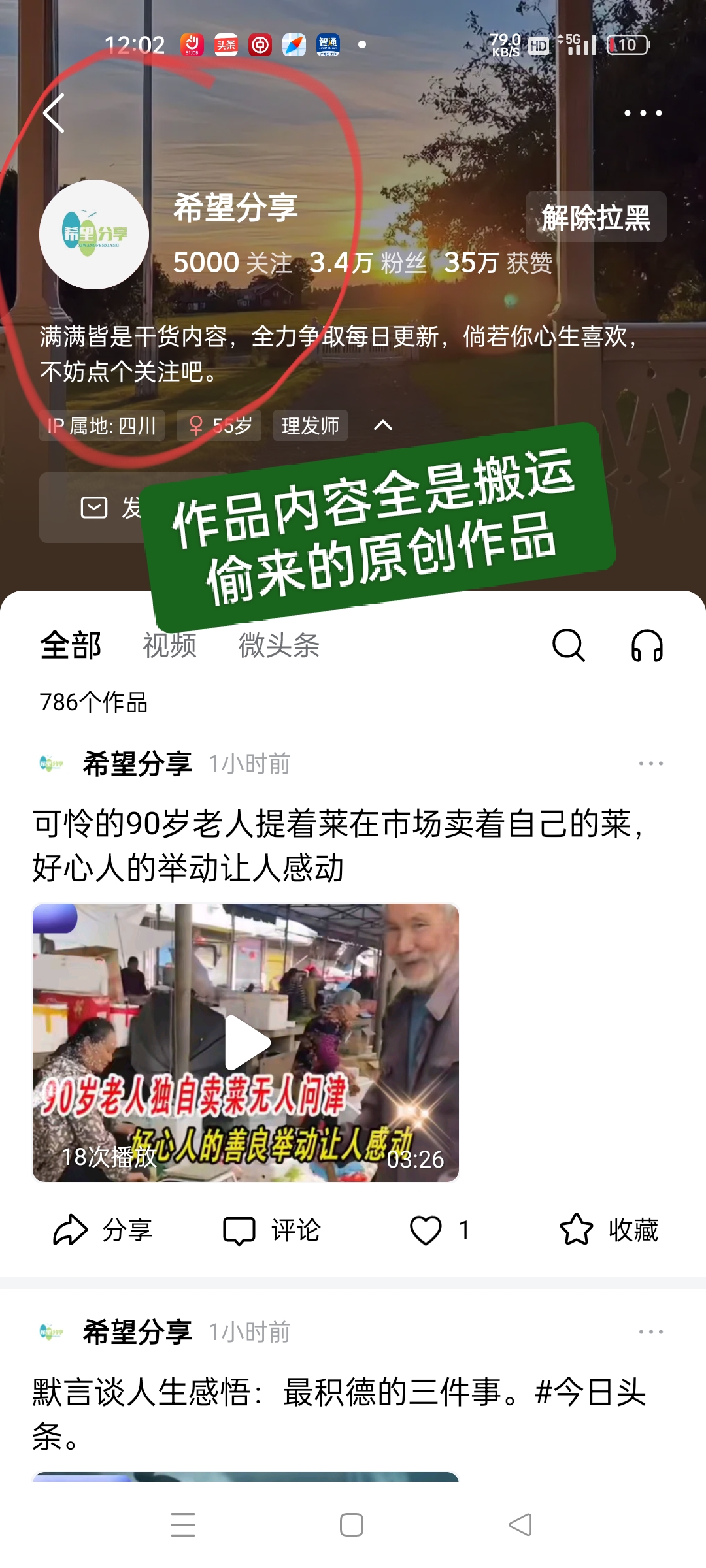This screenshot has width=706, height=1568.
Task: Open options for the 90岁老人 post
Action: 650,763
